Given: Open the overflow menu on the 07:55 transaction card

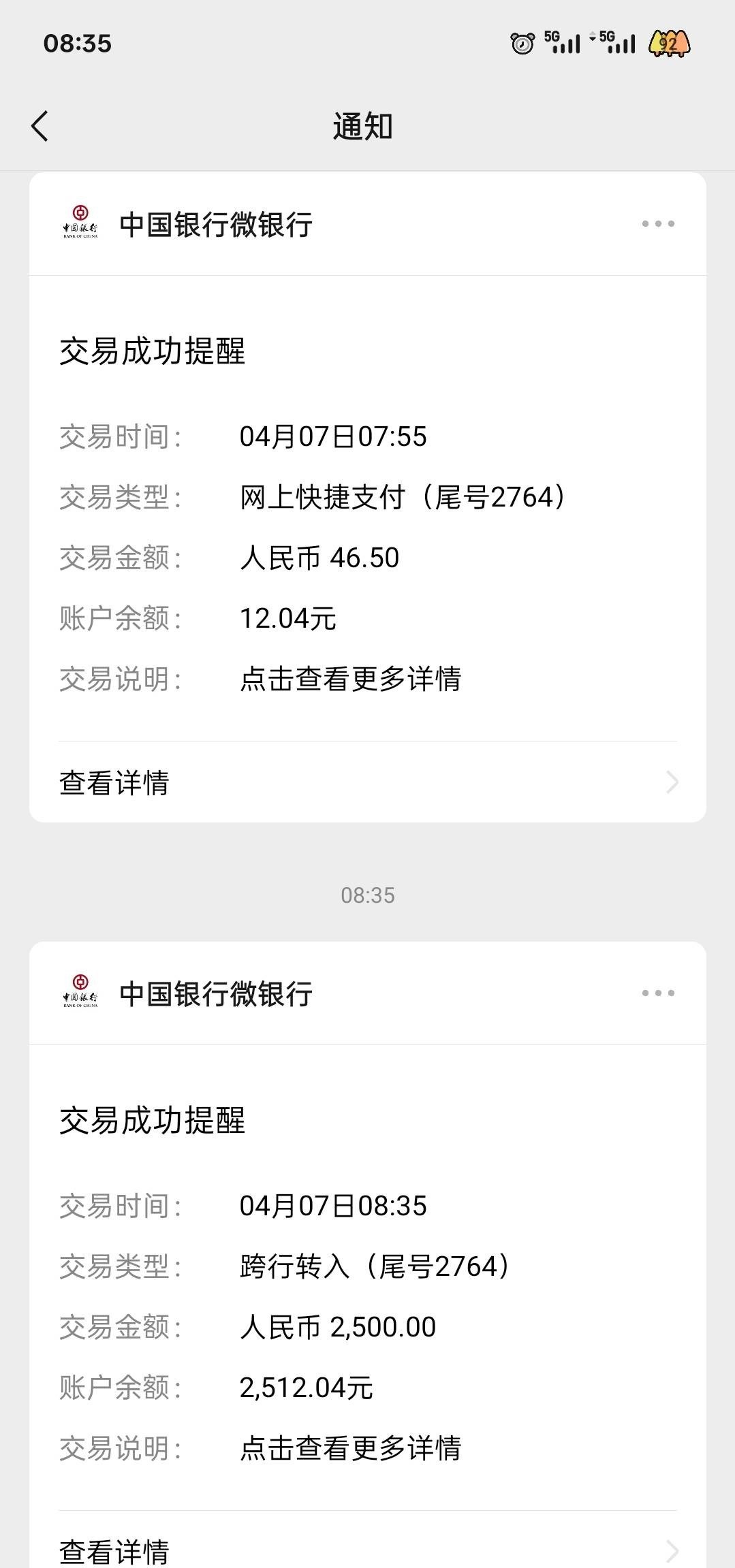Looking at the screenshot, I should click(x=658, y=223).
